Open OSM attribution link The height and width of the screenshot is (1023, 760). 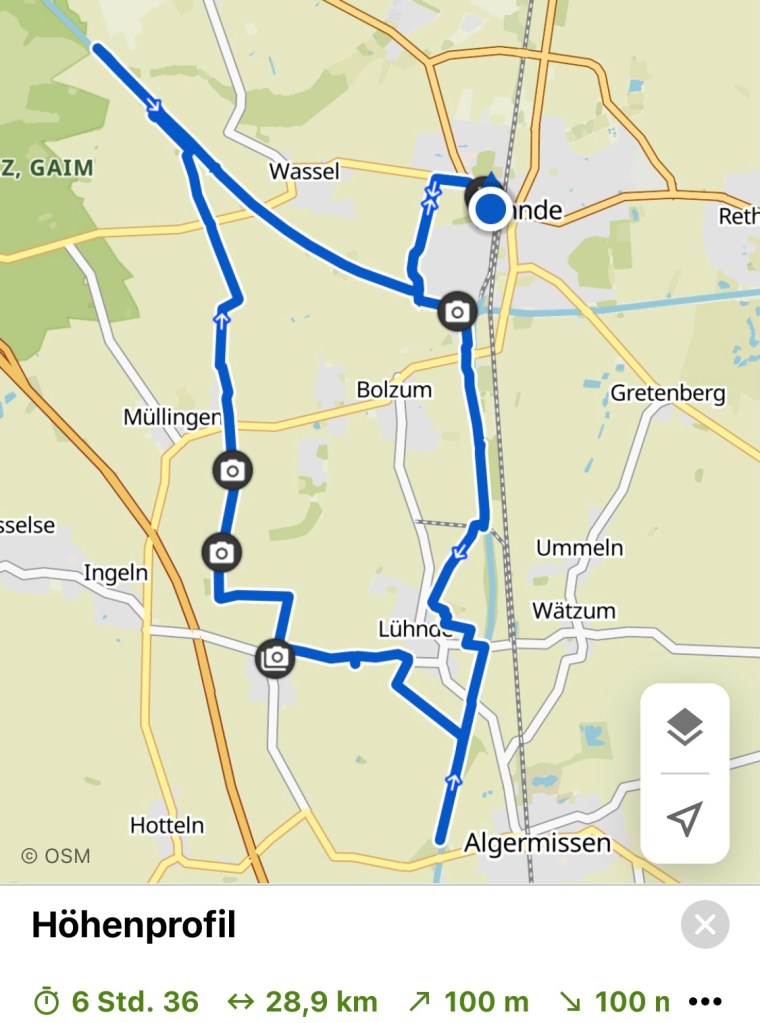click(56, 856)
